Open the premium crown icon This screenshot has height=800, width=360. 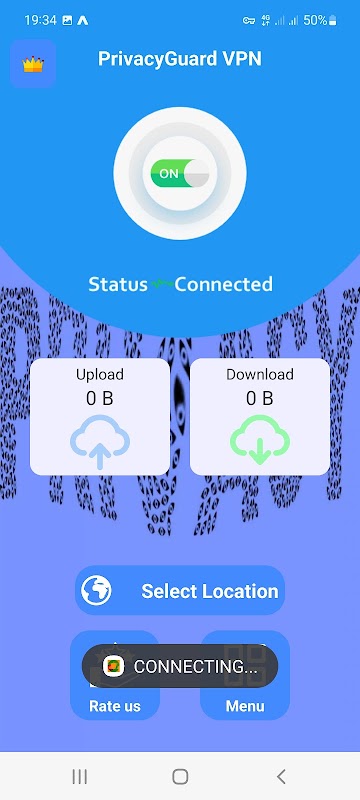(x=33, y=64)
